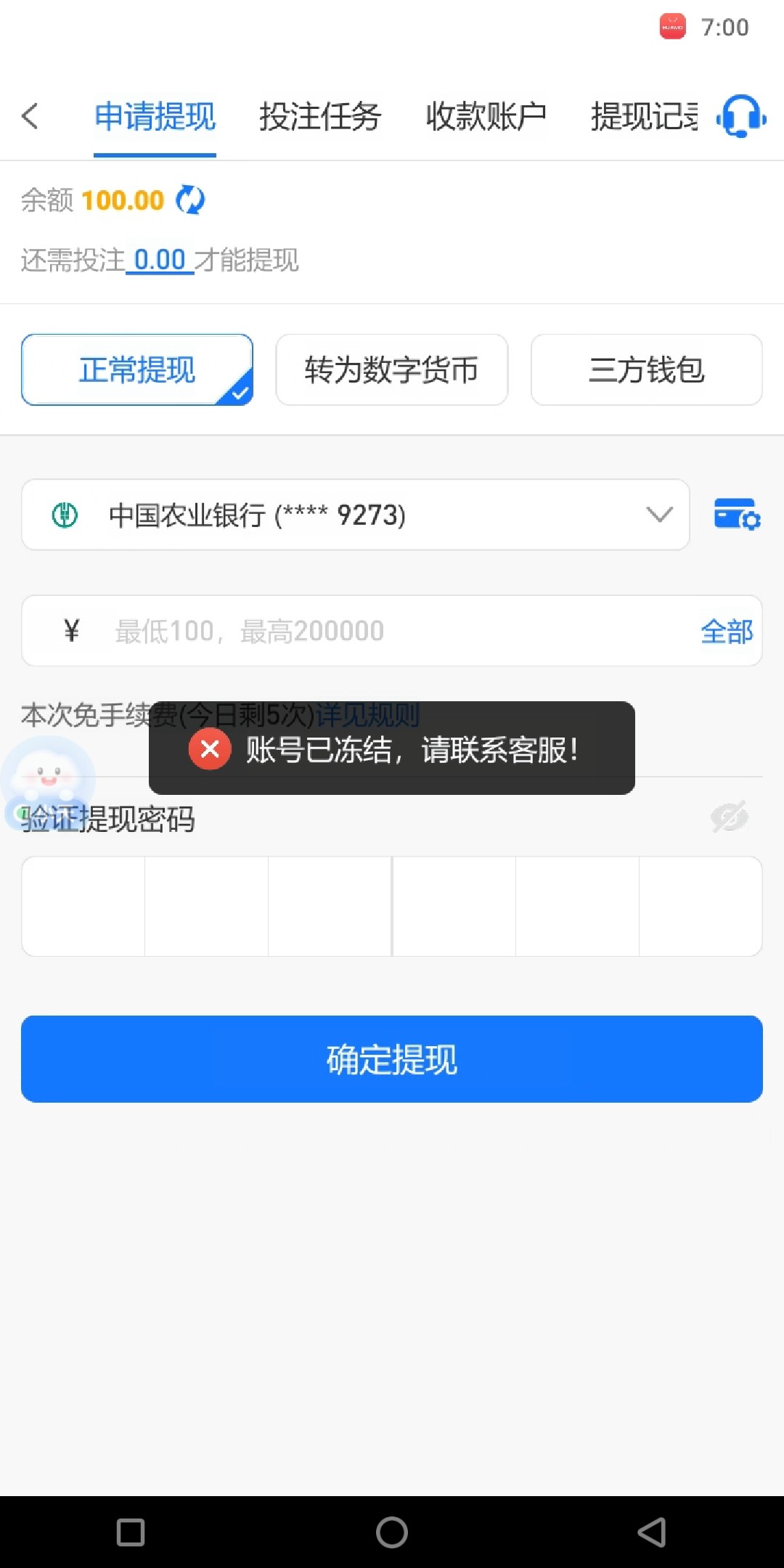This screenshot has width=784, height=1568.
Task: Select the 三方钱包 option
Action: point(646,369)
